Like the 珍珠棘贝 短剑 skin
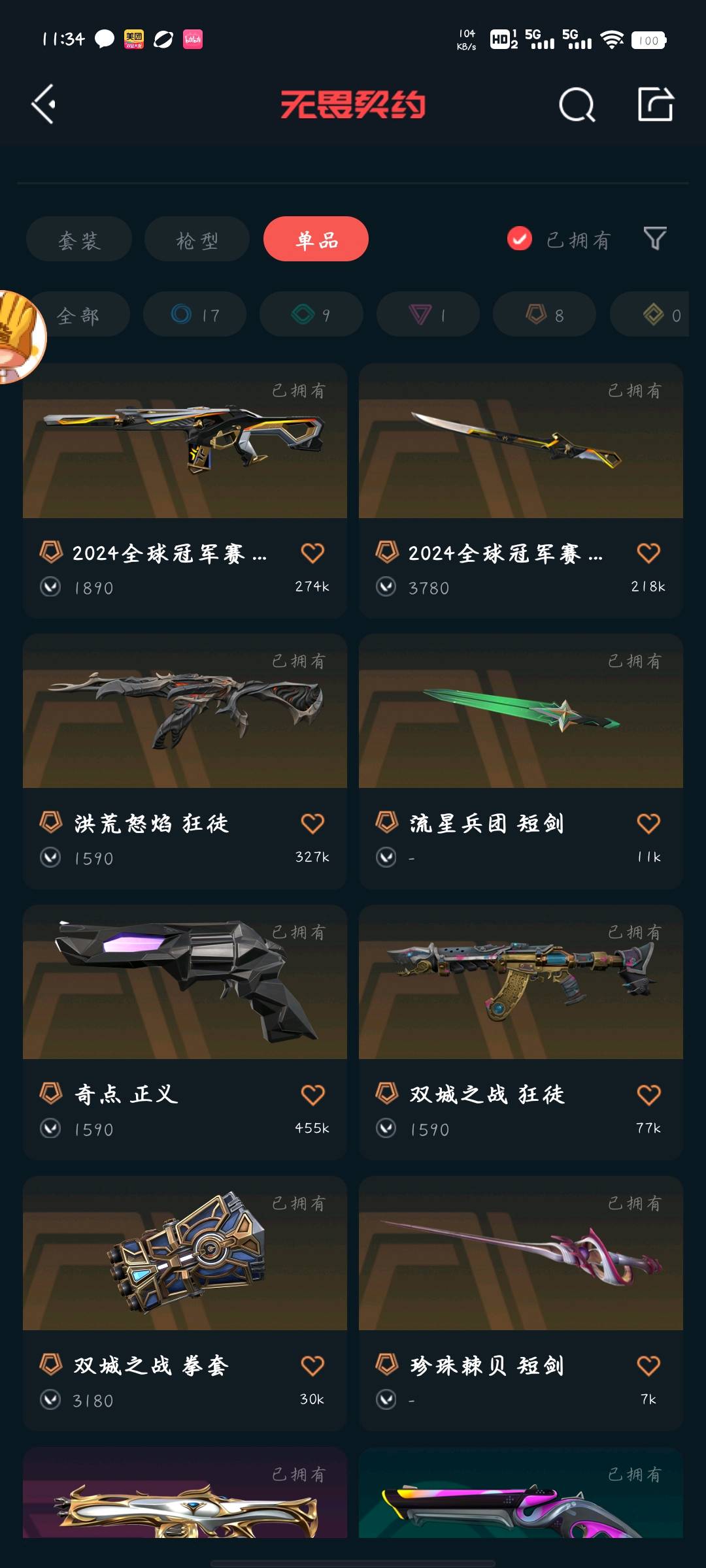This screenshot has height=1568, width=706. tap(648, 1365)
